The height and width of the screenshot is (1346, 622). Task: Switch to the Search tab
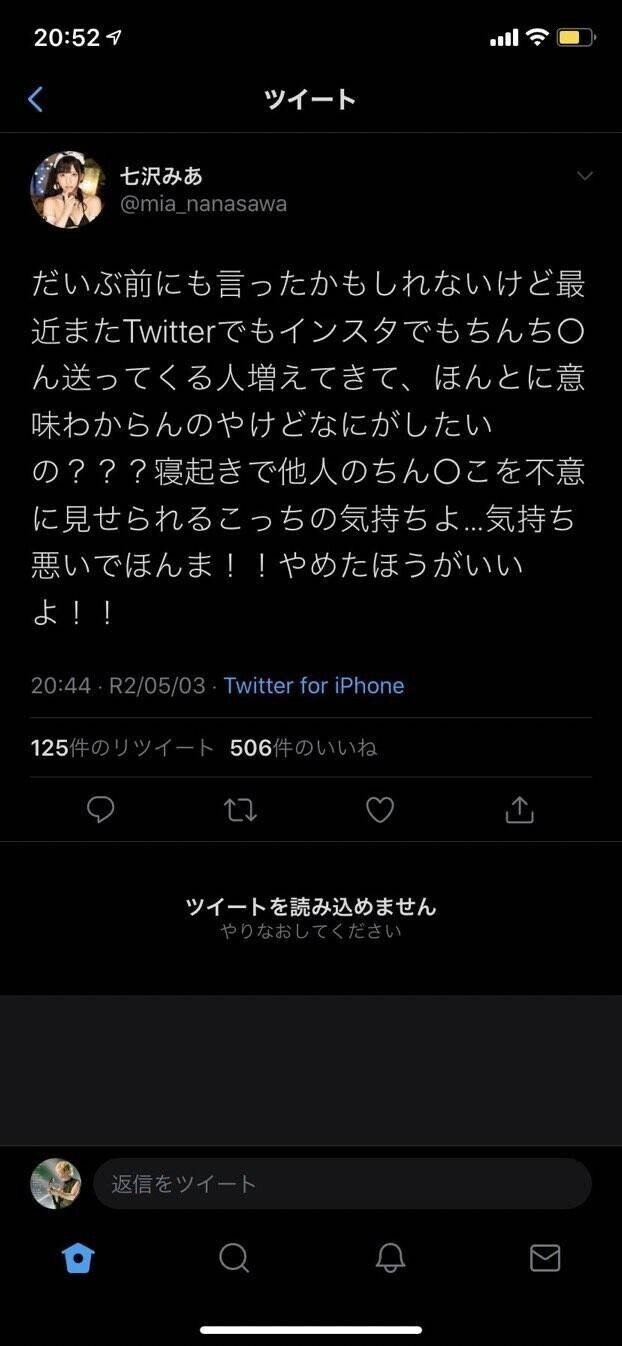pyautogui.click(x=234, y=1258)
